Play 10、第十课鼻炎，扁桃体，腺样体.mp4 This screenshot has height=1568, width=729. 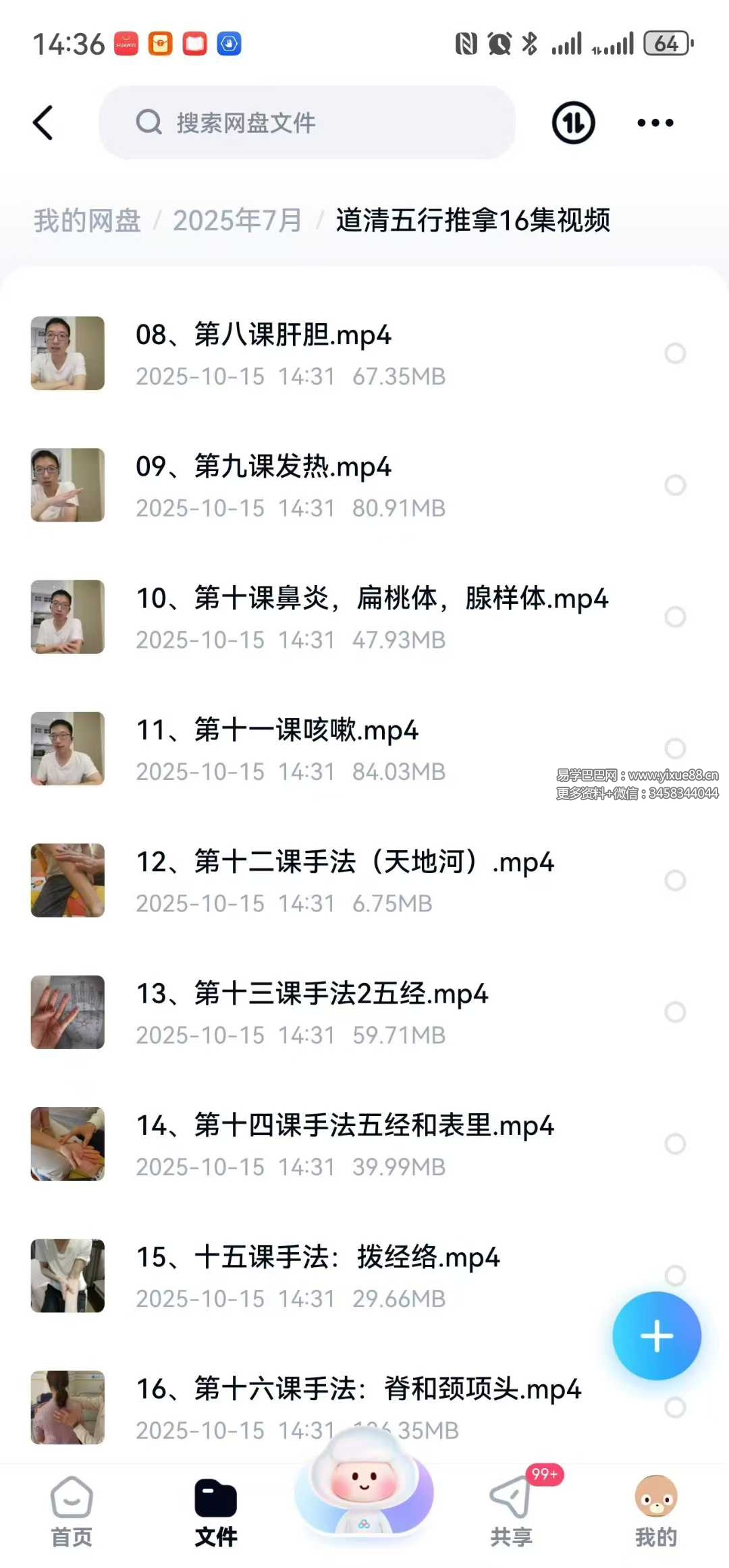point(372,599)
